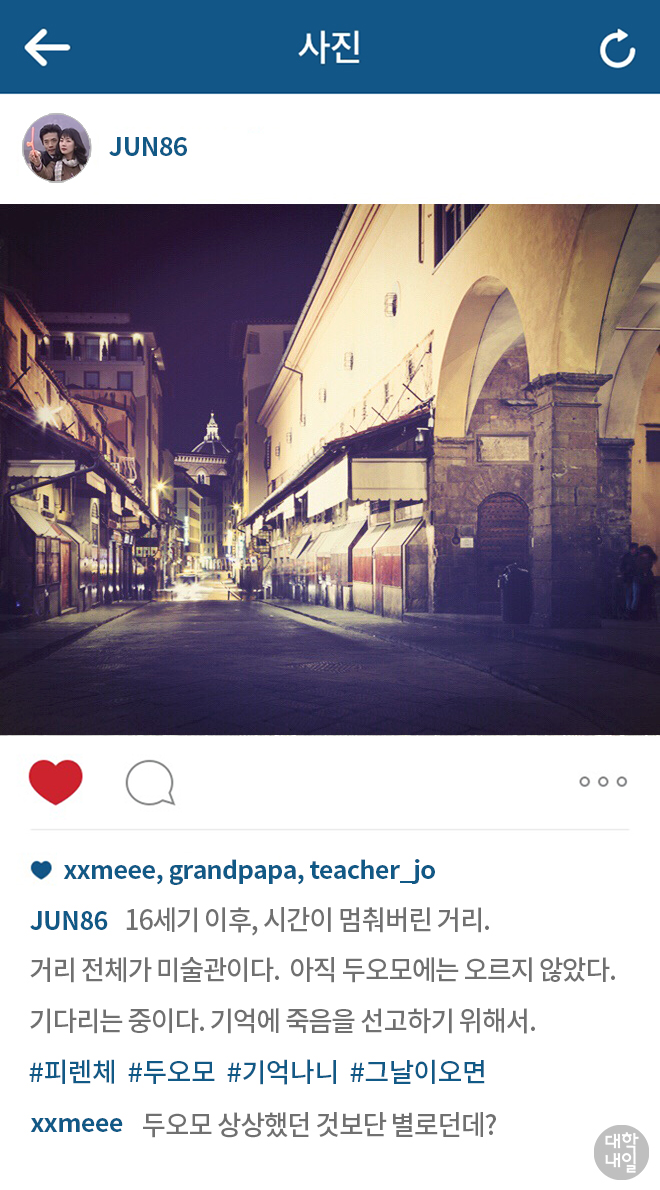The height and width of the screenshot is (1190, 660).
Task: Open the three-dot more options
Action: point(603,782)
